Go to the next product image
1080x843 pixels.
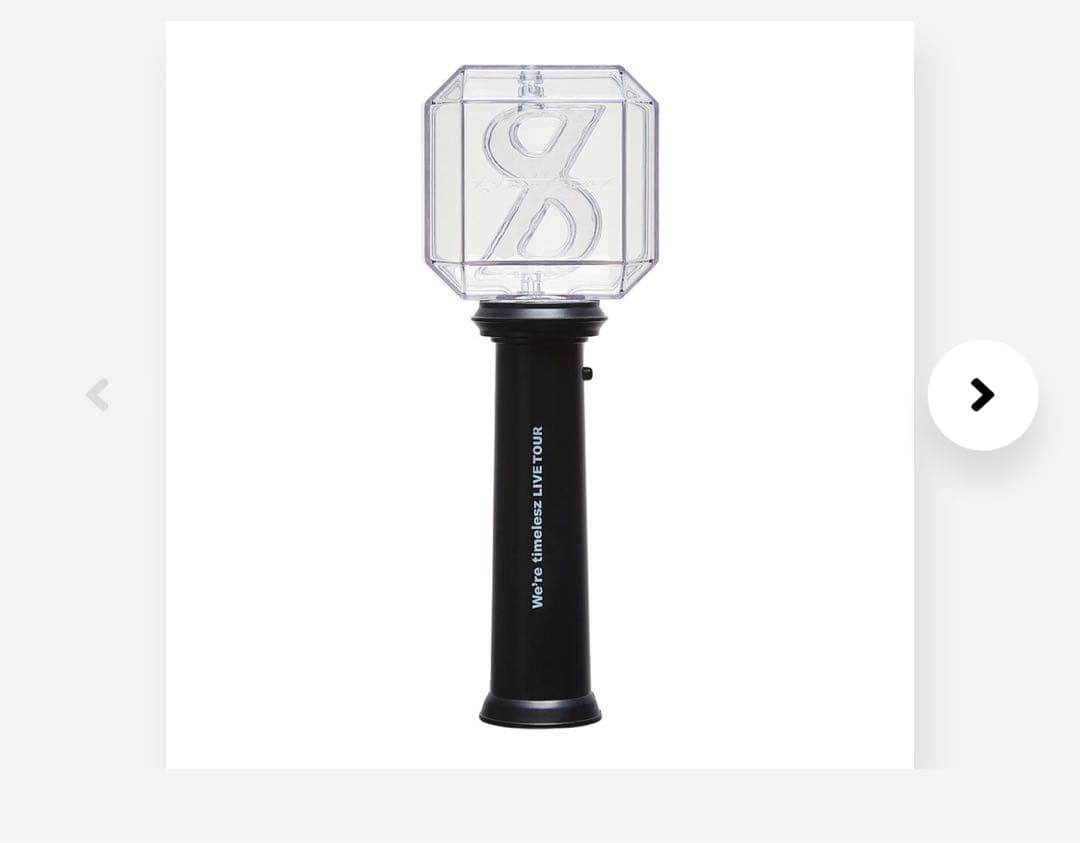(x=982, y=395)
